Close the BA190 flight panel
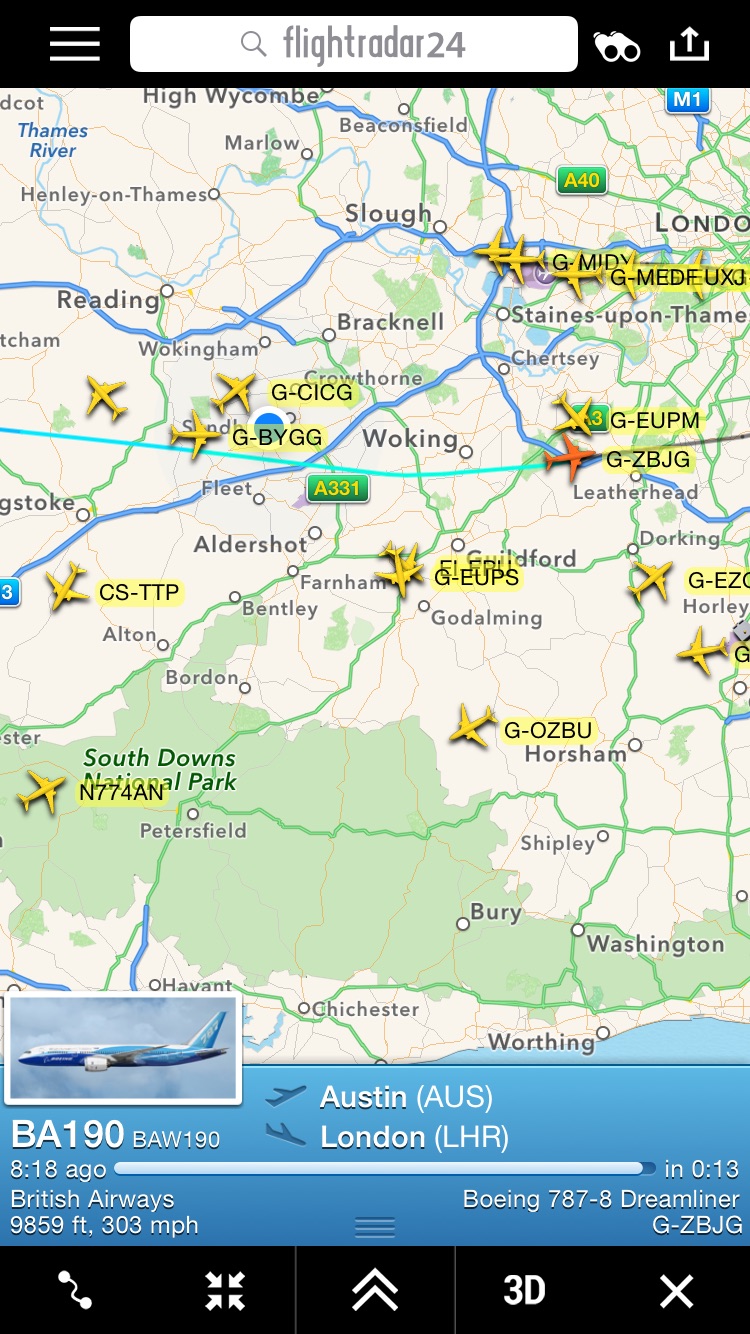 point(676,1291)
